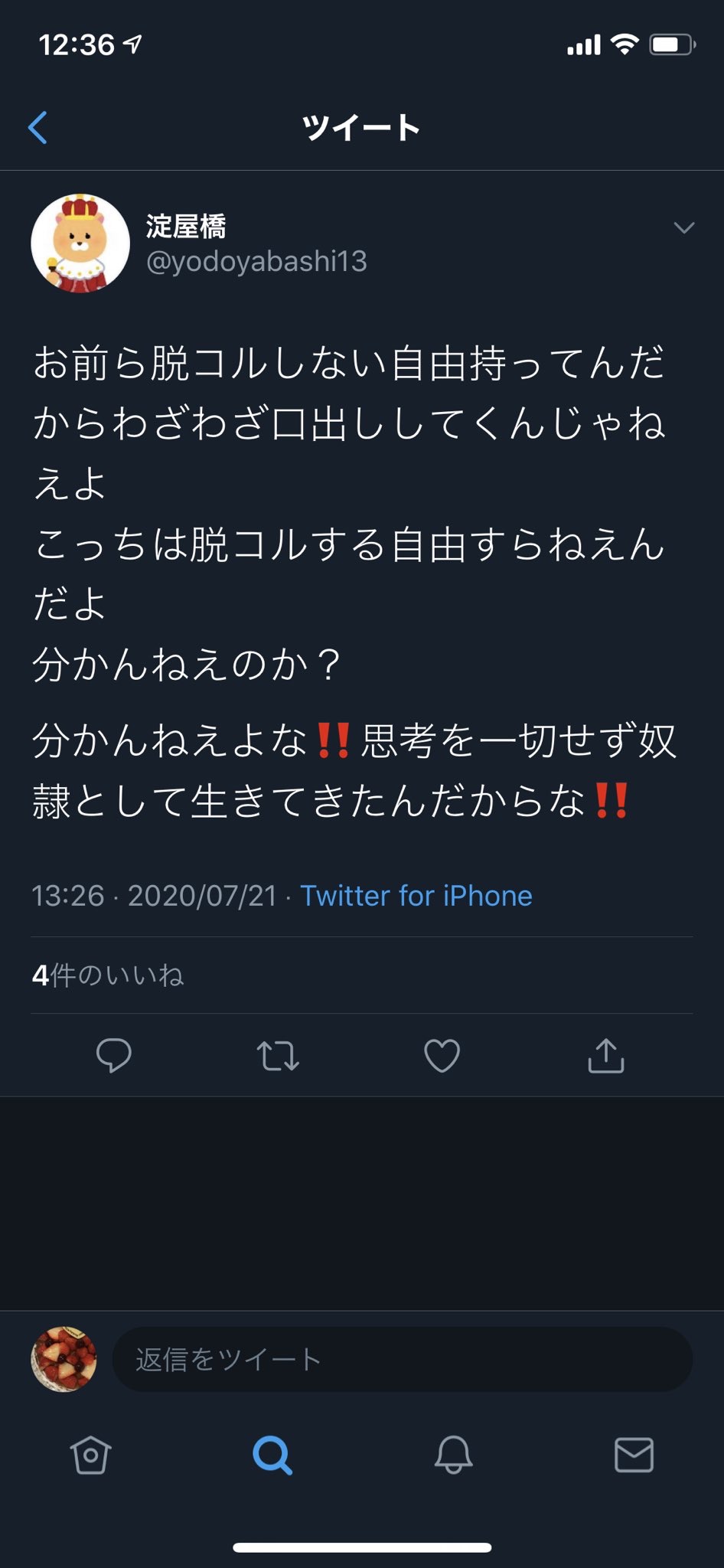Reply to the tweet with comment icon
The image size is (724, 1568).
click(x=114, y=1055)
